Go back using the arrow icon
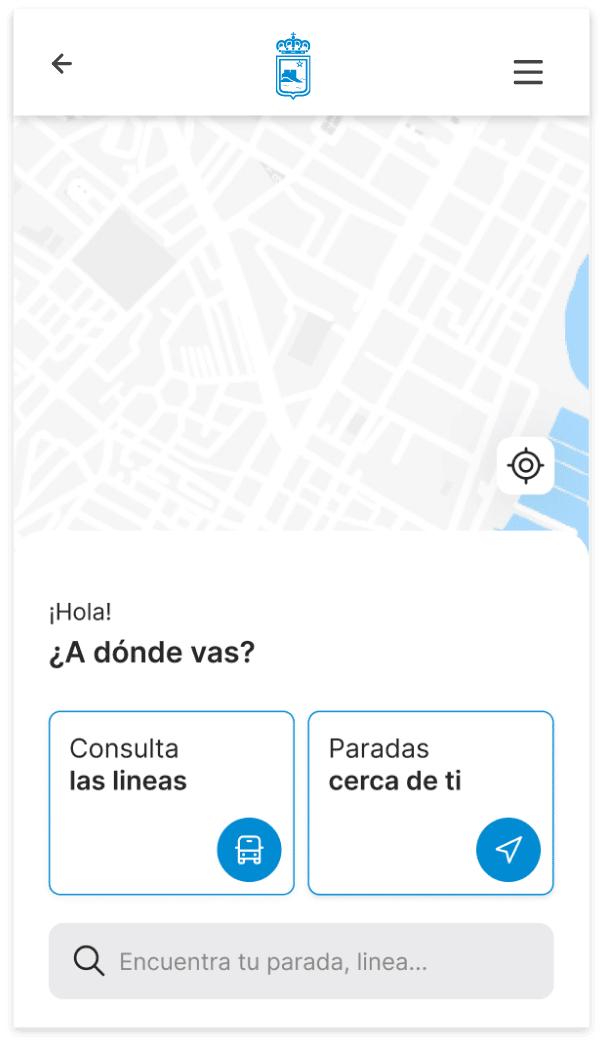This screenshot has height=1046, width=603. pyautogui.click(x=62, y=64)
